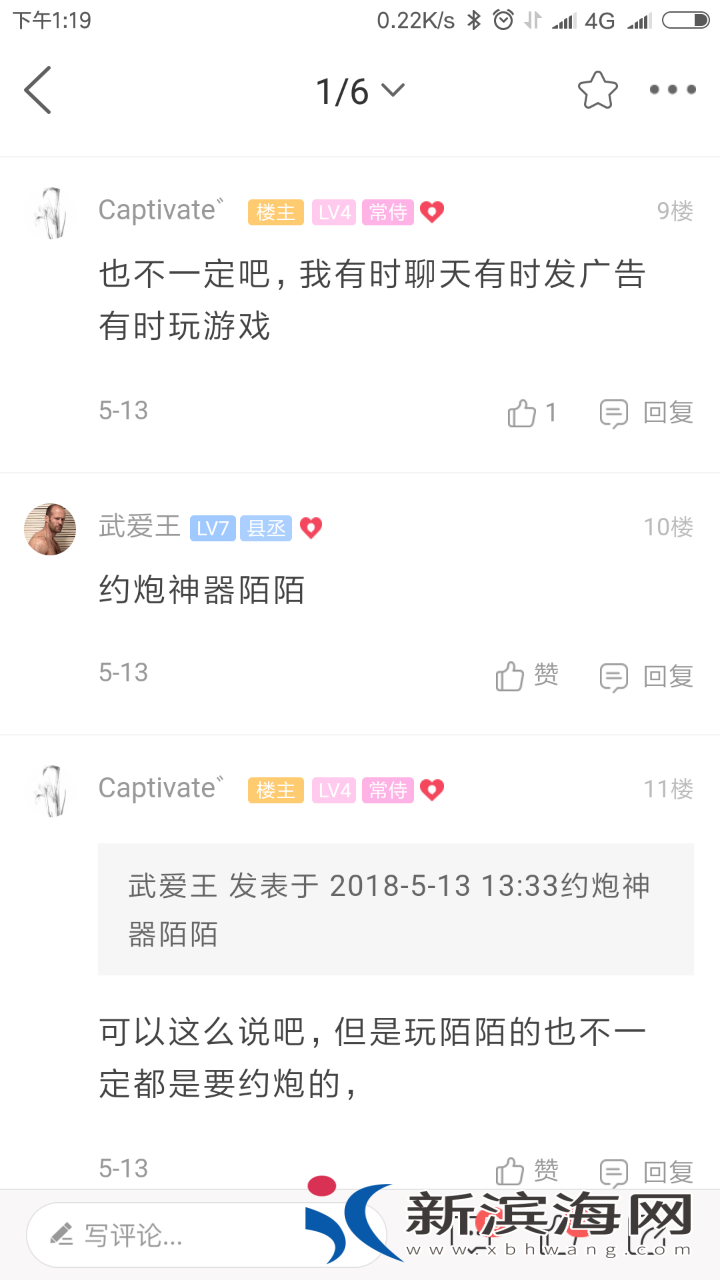This screenshot has height=1280, width=720.
Task: Go back using the top-left arrow
Action: click(x=38, y=91)
